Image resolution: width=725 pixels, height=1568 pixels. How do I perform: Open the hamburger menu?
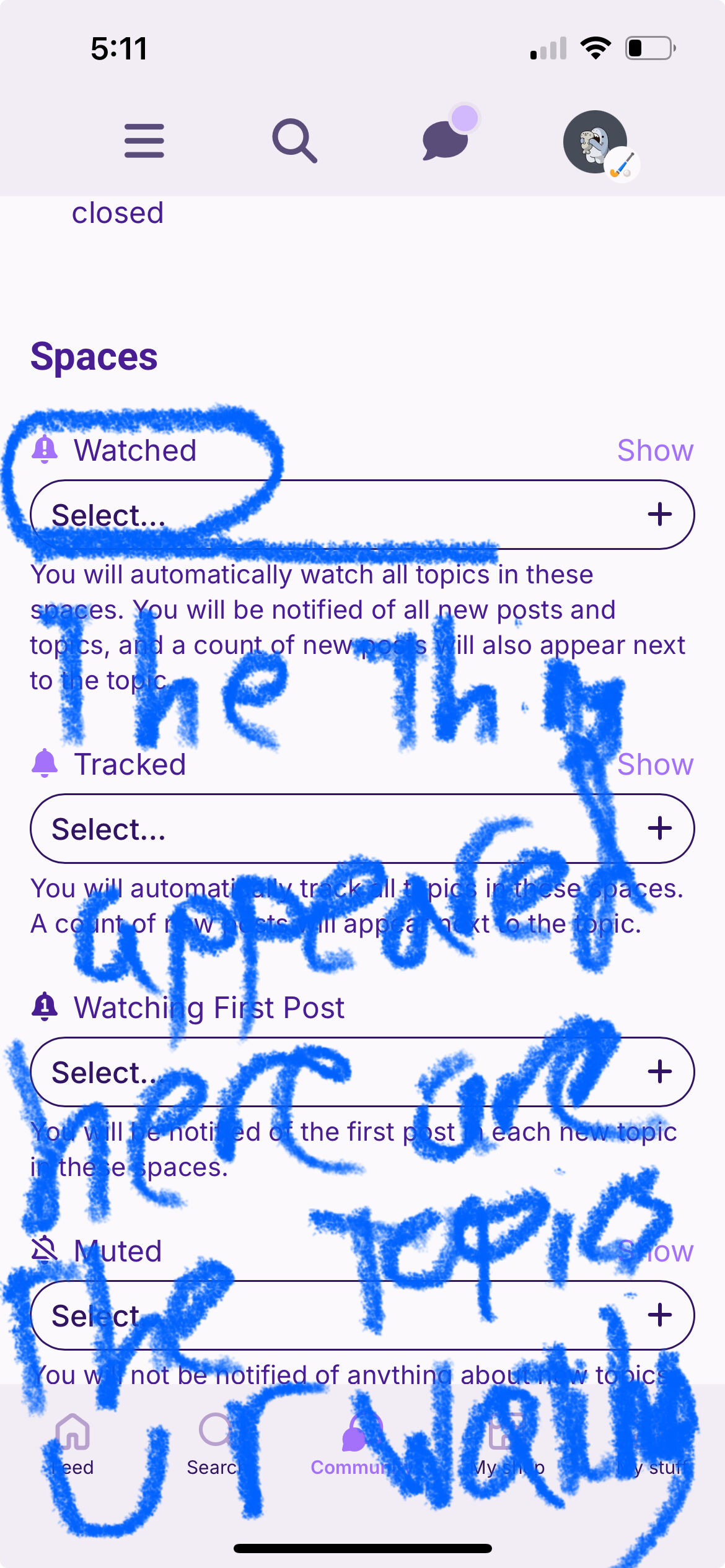coord(144,141)
